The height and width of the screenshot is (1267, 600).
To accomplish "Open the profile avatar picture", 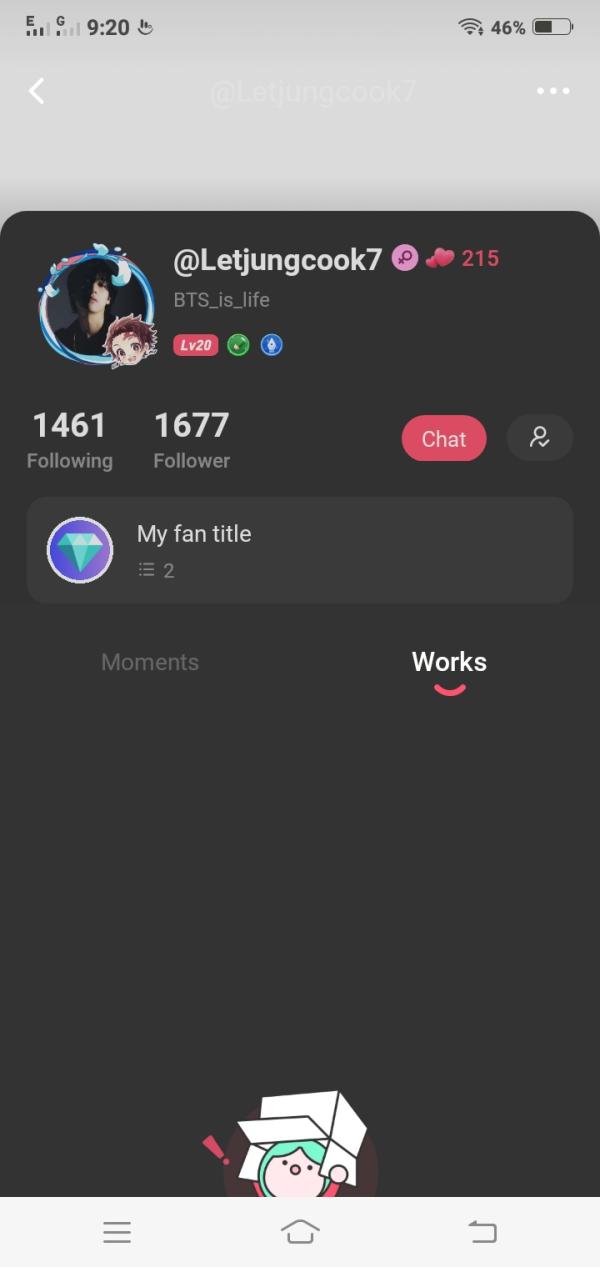I will (x=95, y=305).
